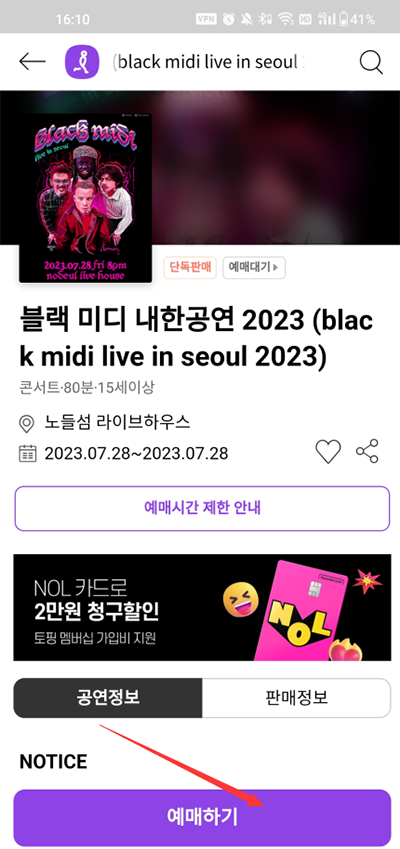Tap the 예매대기 chip
This screenshot has height=849, width=400.
[x=254, y=267]
